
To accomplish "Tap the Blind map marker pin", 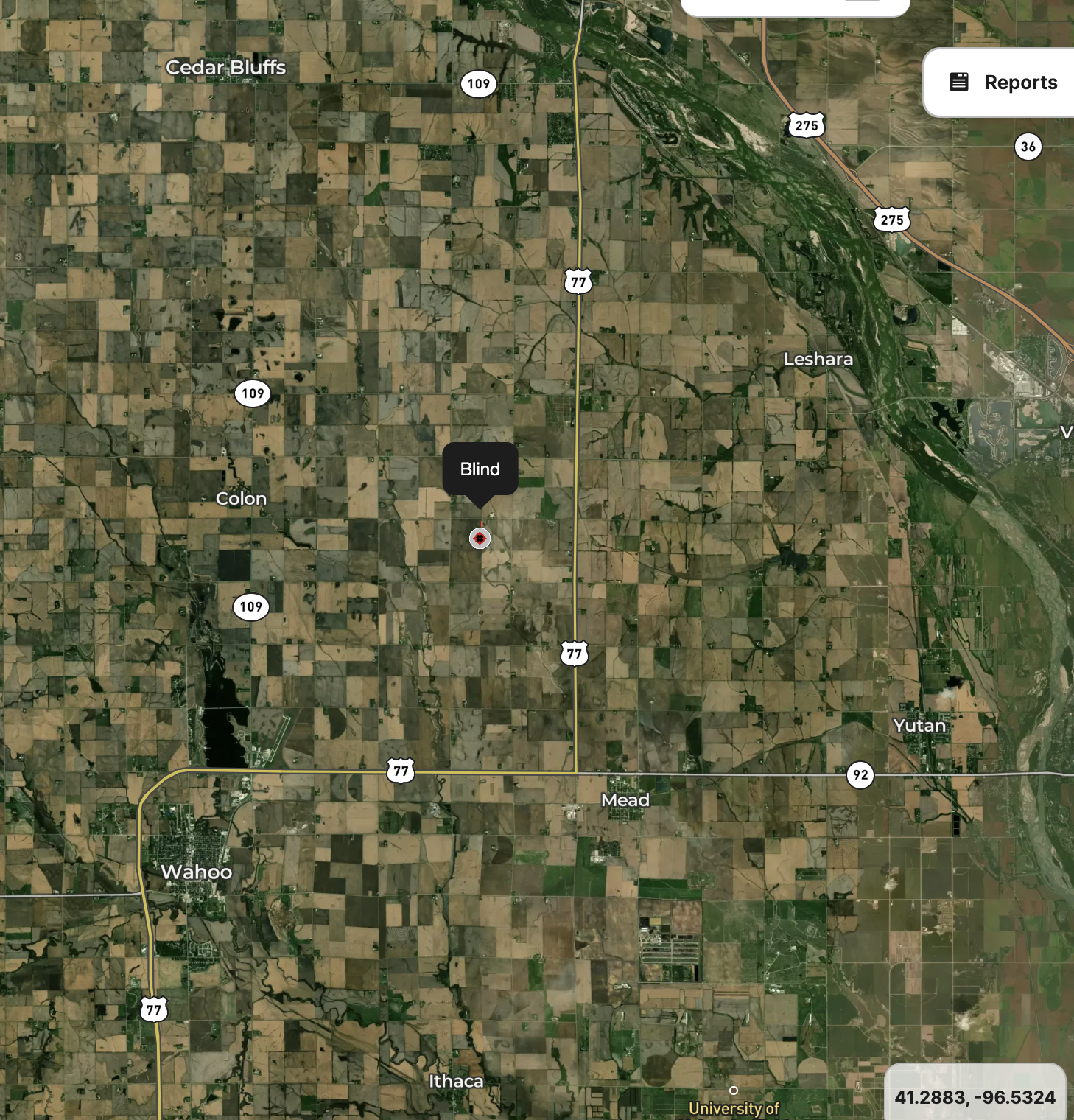I will [x=480, y=539].
